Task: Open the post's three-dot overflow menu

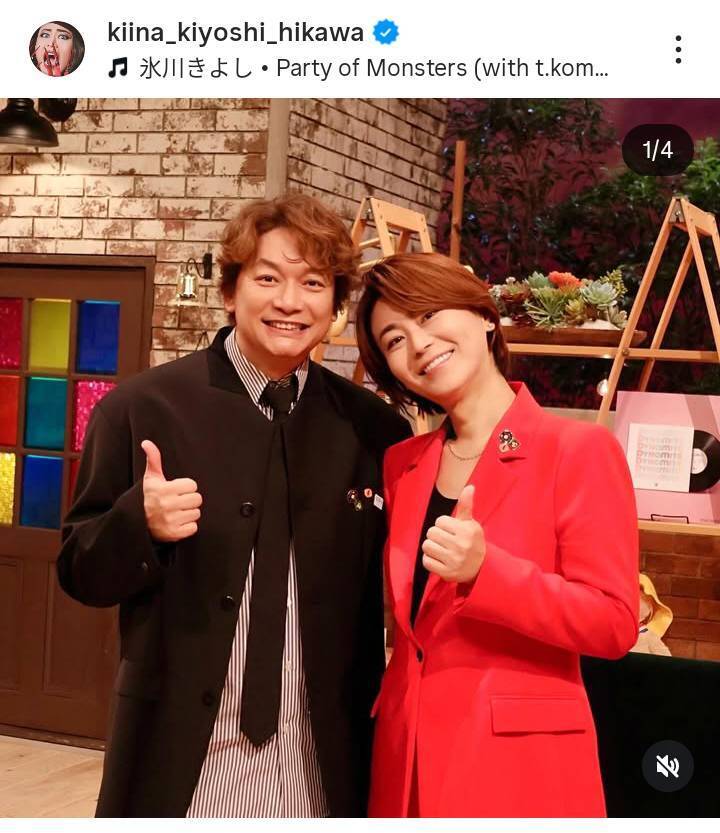Action: pyautogui.click(x=678, y=49)
